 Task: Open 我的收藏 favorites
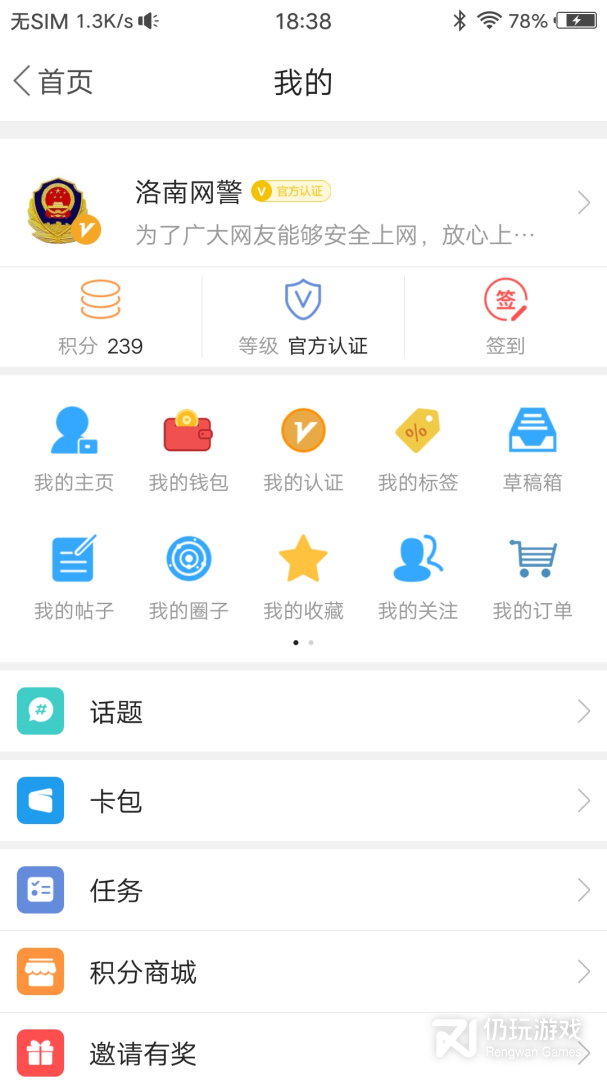303,578
